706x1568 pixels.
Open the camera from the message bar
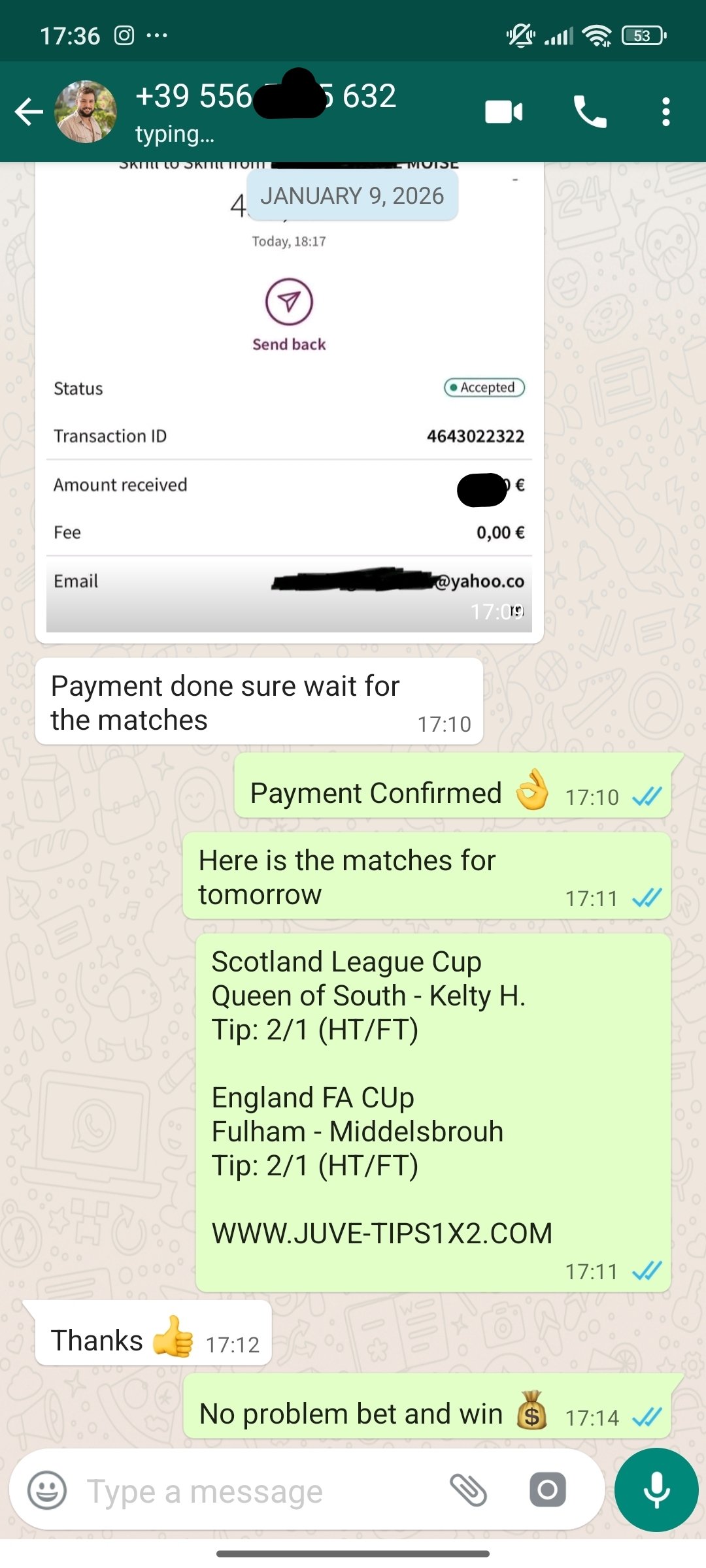[x=547, y=1490]
